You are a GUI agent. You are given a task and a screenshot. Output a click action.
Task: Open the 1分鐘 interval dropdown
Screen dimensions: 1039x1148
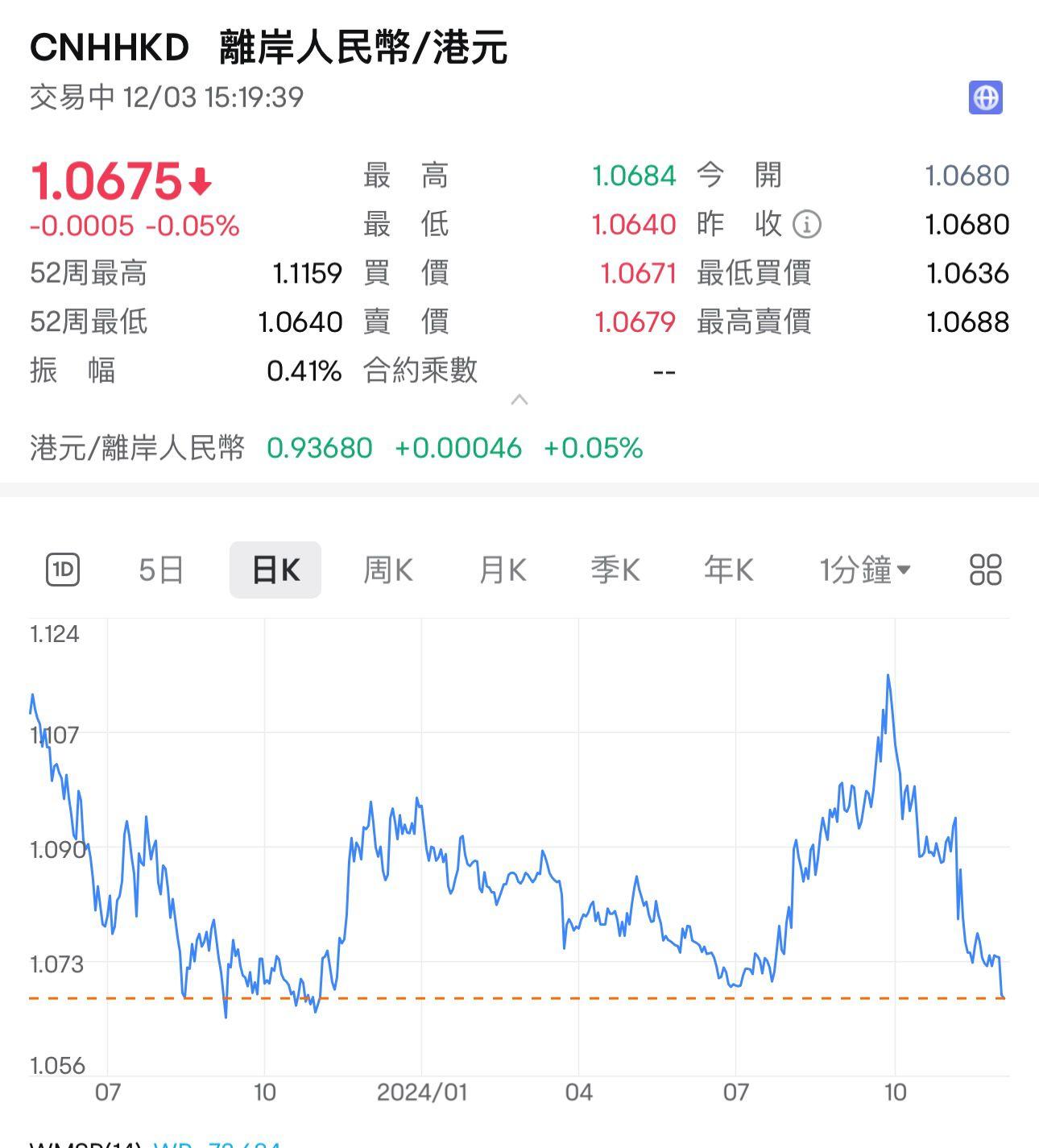[862, 569]
